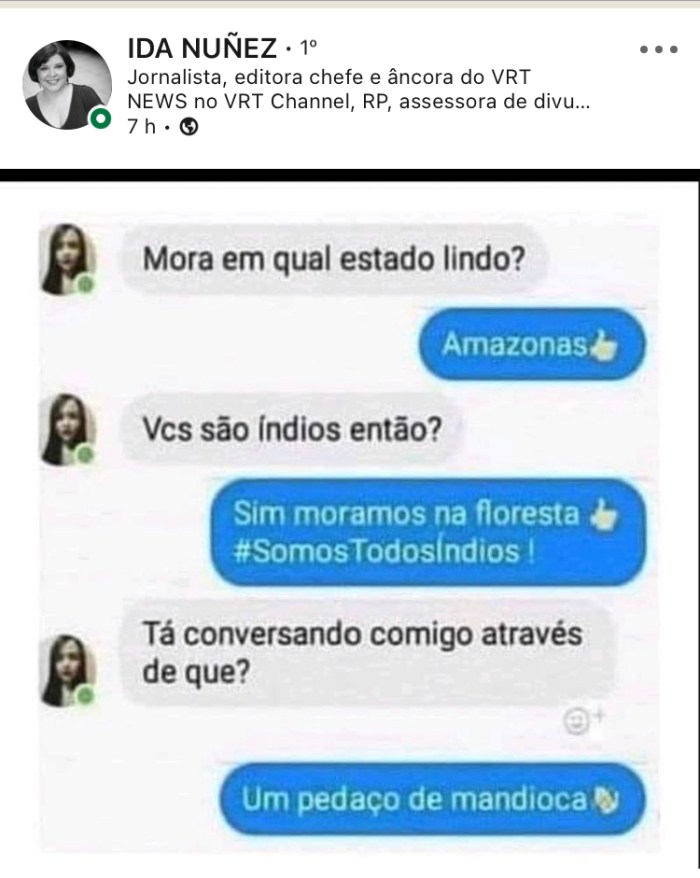
Task: Open Ida Nuñez's profile picture
Action: 67,85
